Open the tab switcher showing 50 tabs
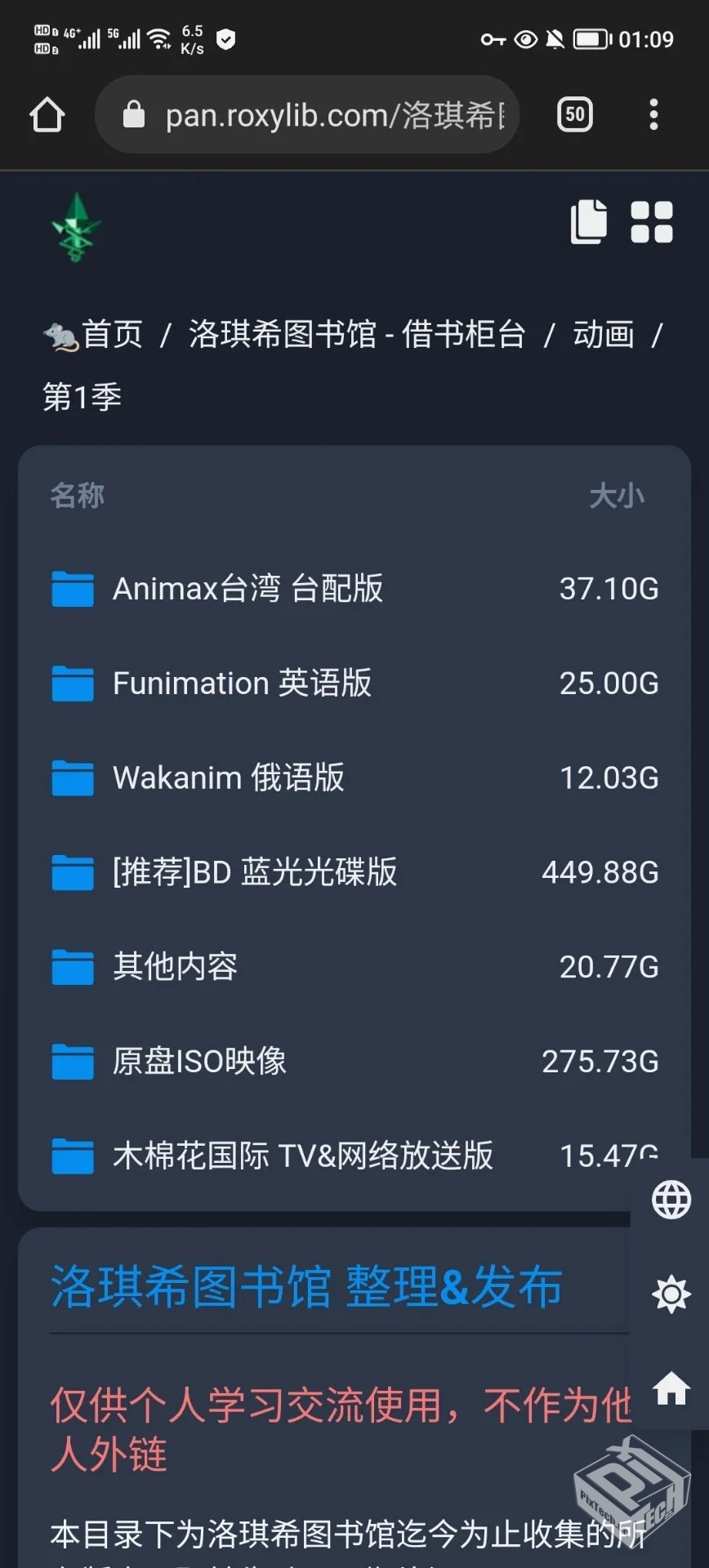The image size is (709, 1568). (x=573, y=114)
